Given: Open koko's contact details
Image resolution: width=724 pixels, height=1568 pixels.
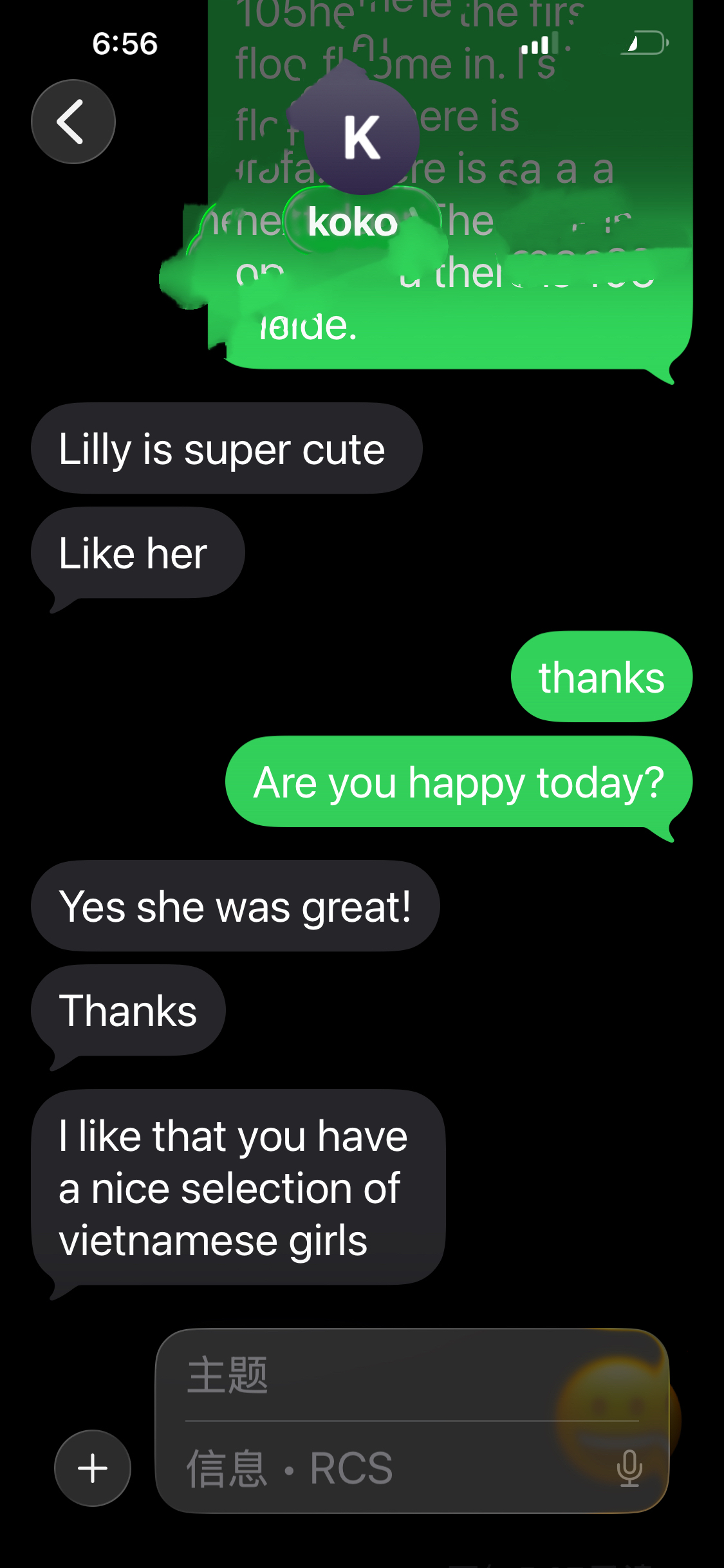Looking at the screenshot, I should point(352,223).
